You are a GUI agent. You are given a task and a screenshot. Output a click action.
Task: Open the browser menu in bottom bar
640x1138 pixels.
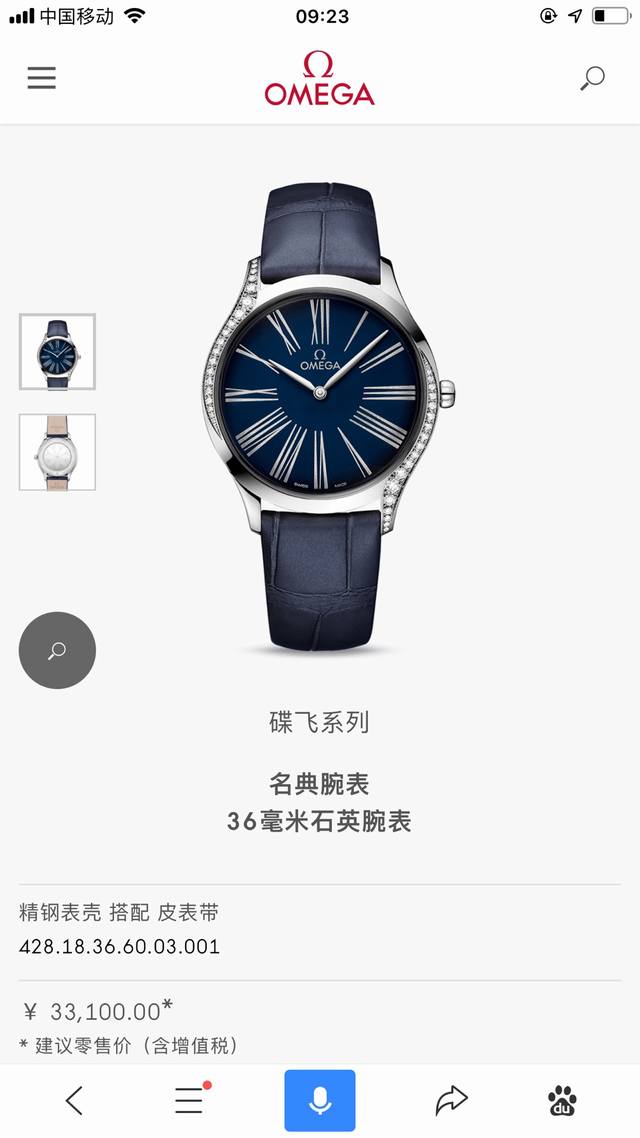point(190,1100)
